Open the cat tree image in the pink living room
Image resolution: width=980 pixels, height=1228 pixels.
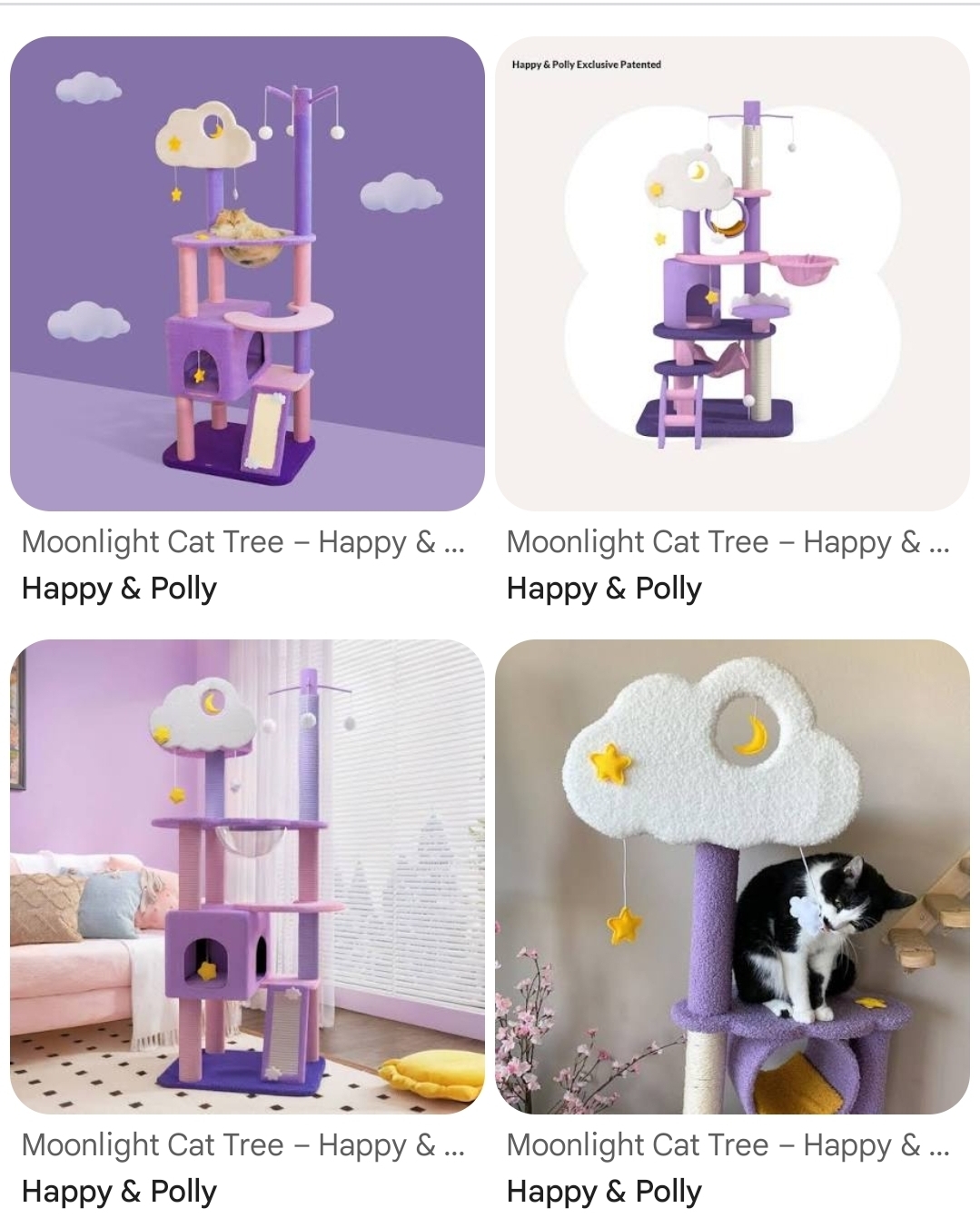(x=247, y=876)
